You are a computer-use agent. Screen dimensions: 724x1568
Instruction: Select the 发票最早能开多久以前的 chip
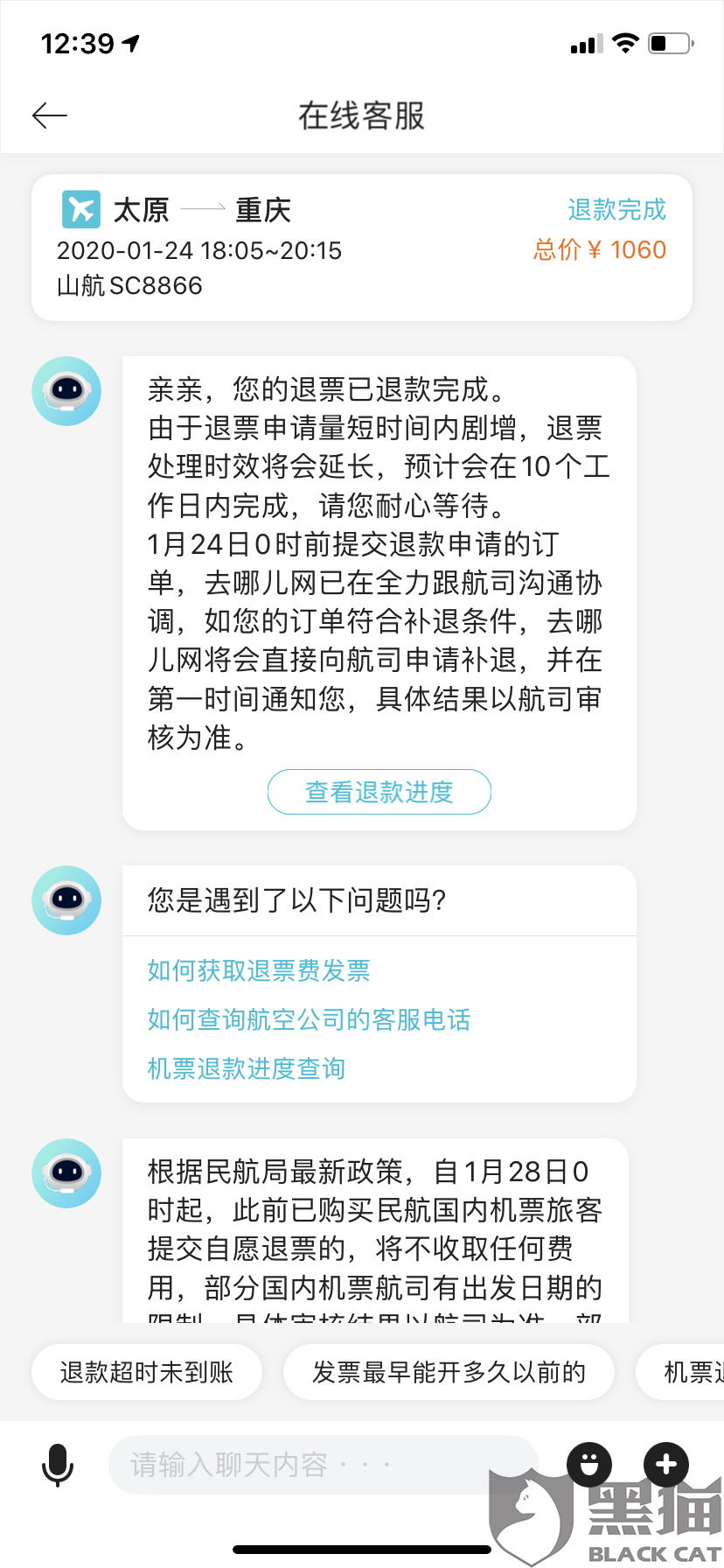pos(449,1372)
